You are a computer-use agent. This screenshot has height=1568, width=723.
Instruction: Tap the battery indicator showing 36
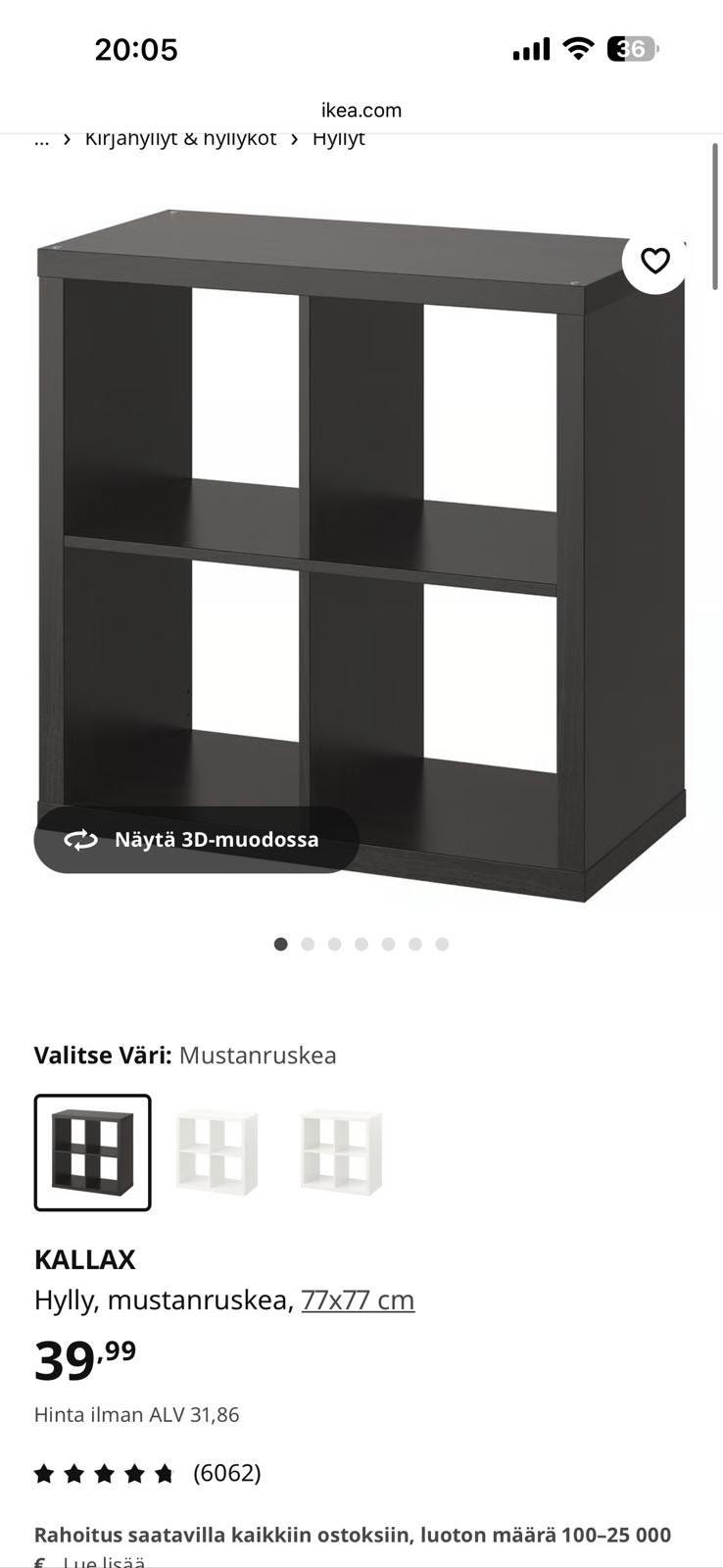click(633, 46)
